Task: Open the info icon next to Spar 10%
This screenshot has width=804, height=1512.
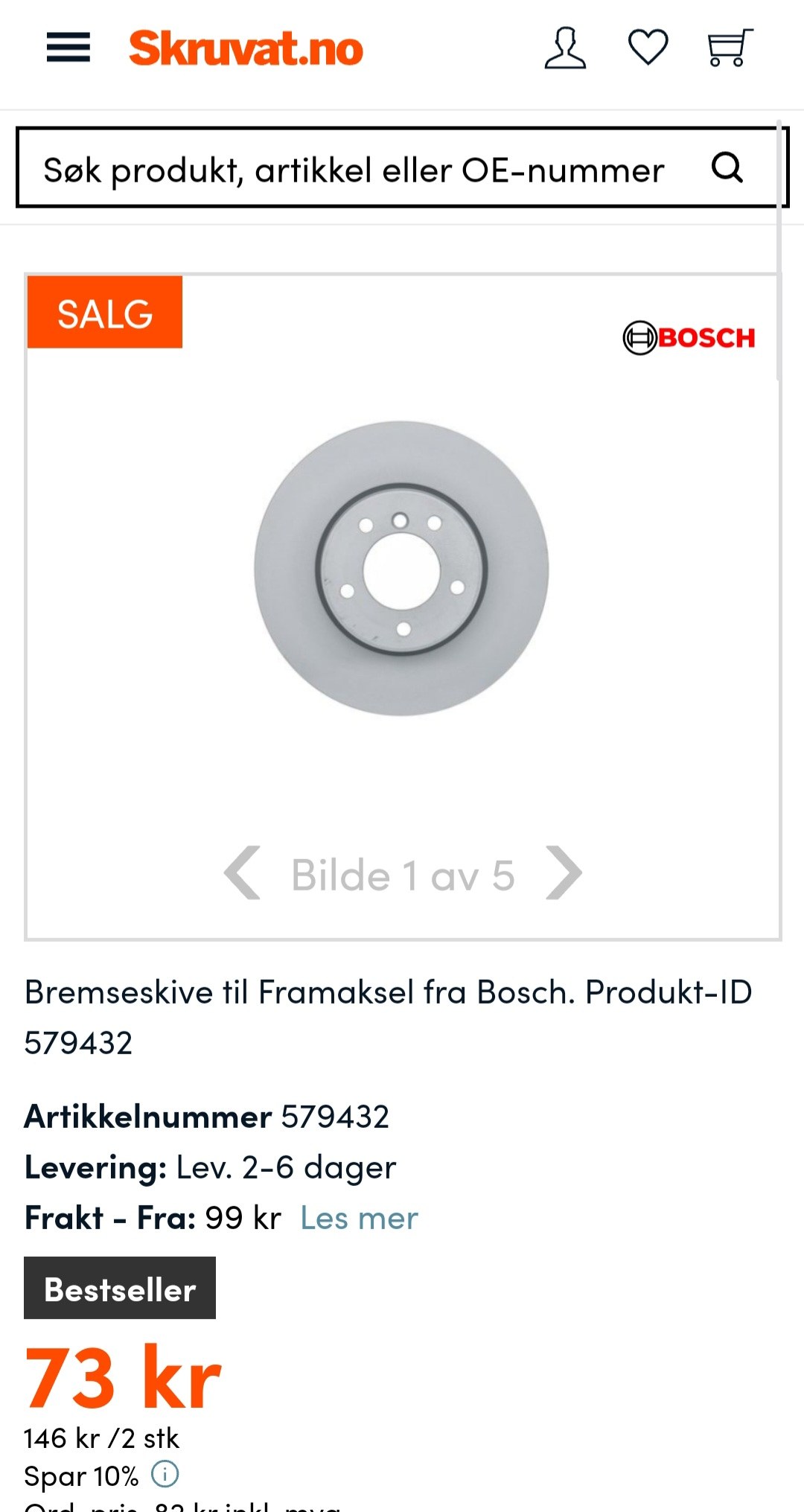Action: click(165, 1473)
